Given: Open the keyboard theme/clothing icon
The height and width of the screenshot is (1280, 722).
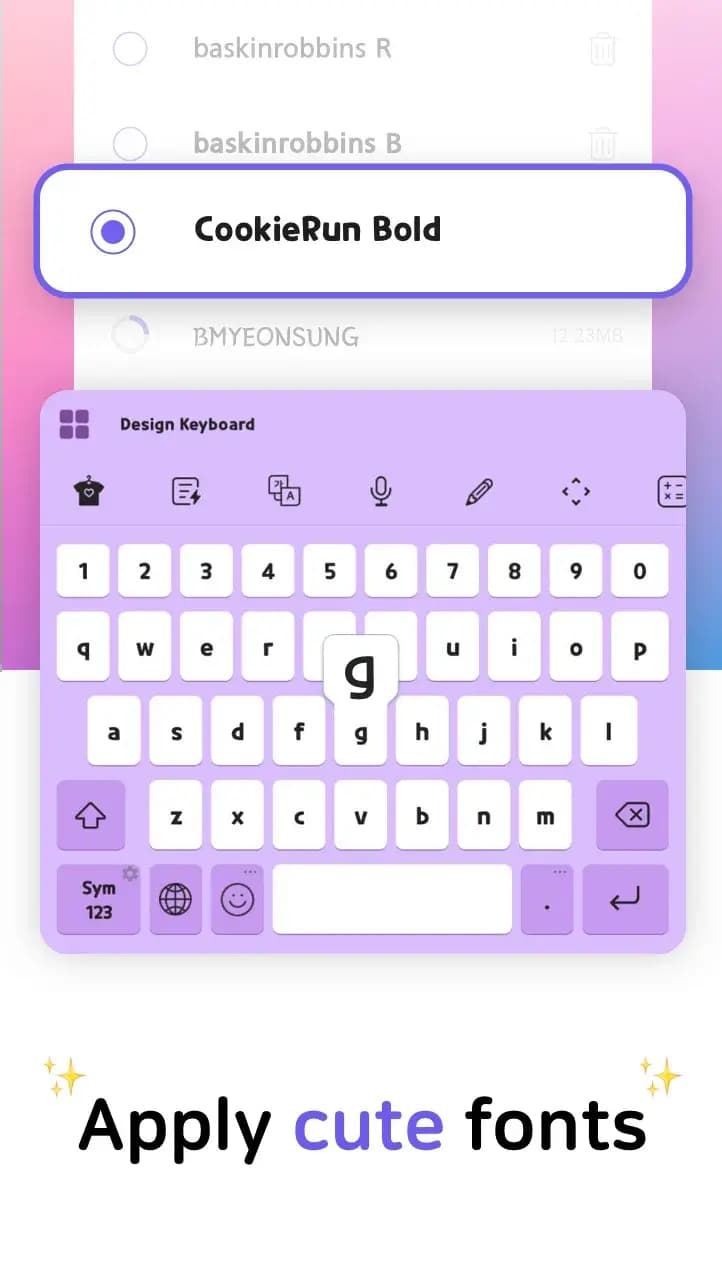Looking at the screenshot, I should (x=89, y=491).
